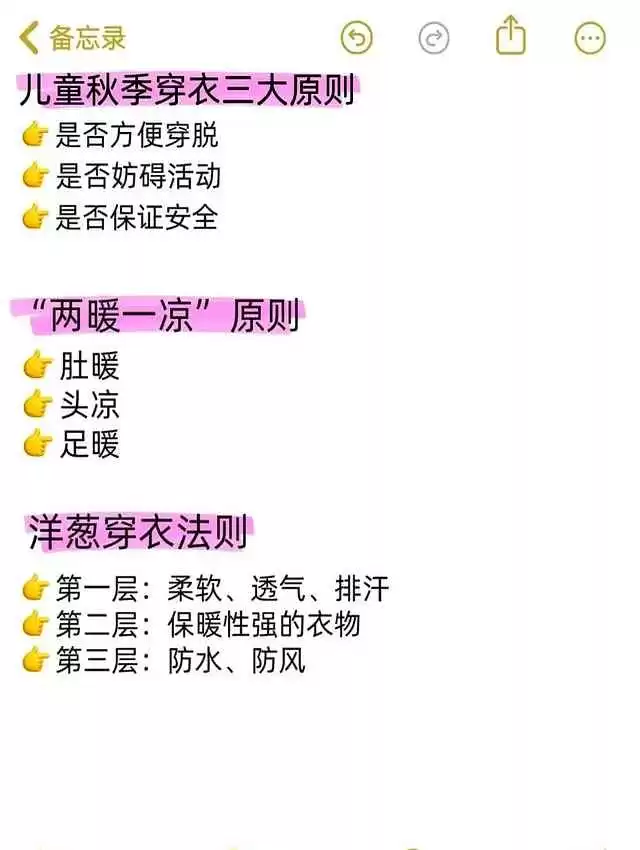Share this note
Image resolution: width=640 pixels, height=850 pixels.
[x=511, y=37]
